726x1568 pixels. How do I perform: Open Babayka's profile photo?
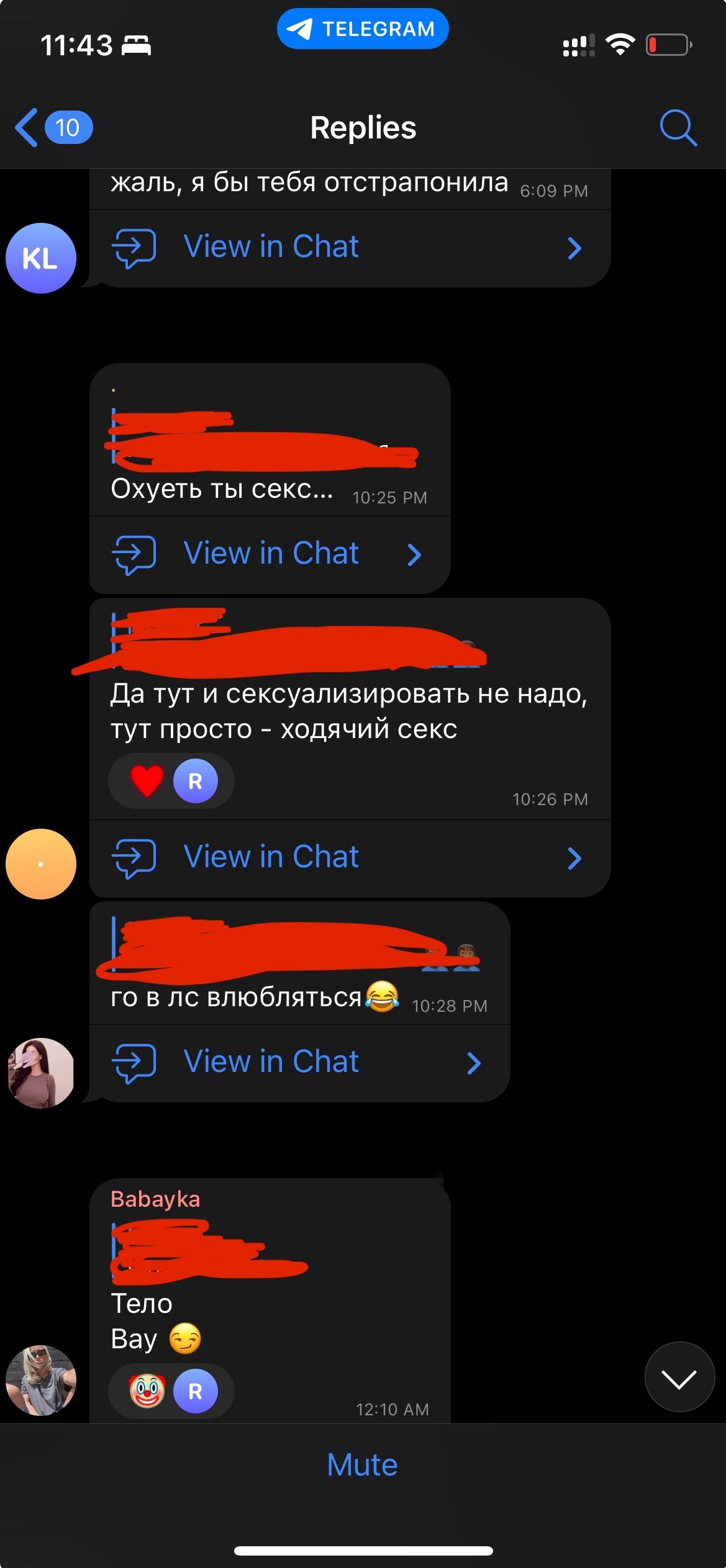click(x=41, y=1380)
